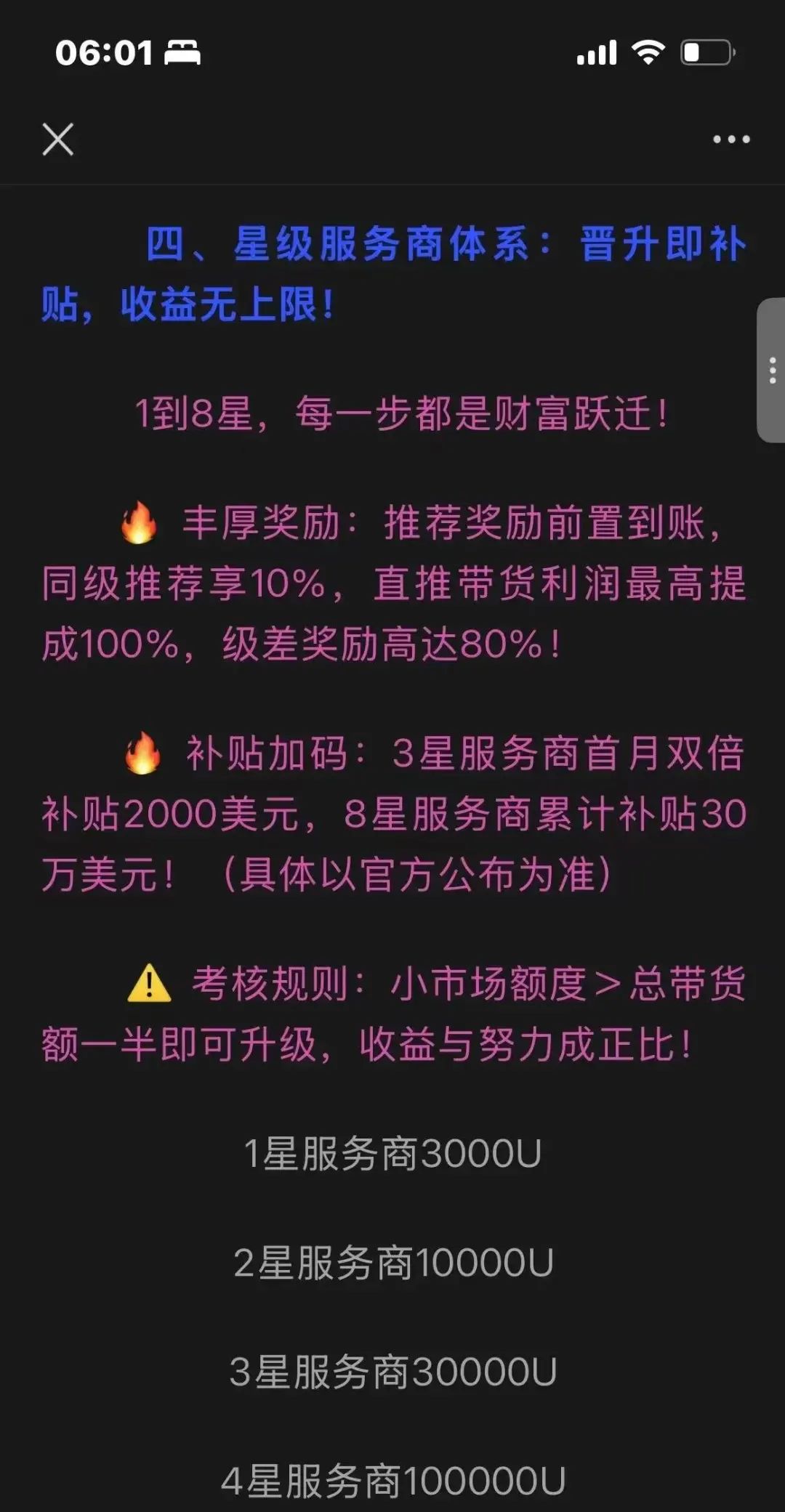This screenshot has width=785, height=1512.
Task: Close the current page with the X
Action: [58, 140]
